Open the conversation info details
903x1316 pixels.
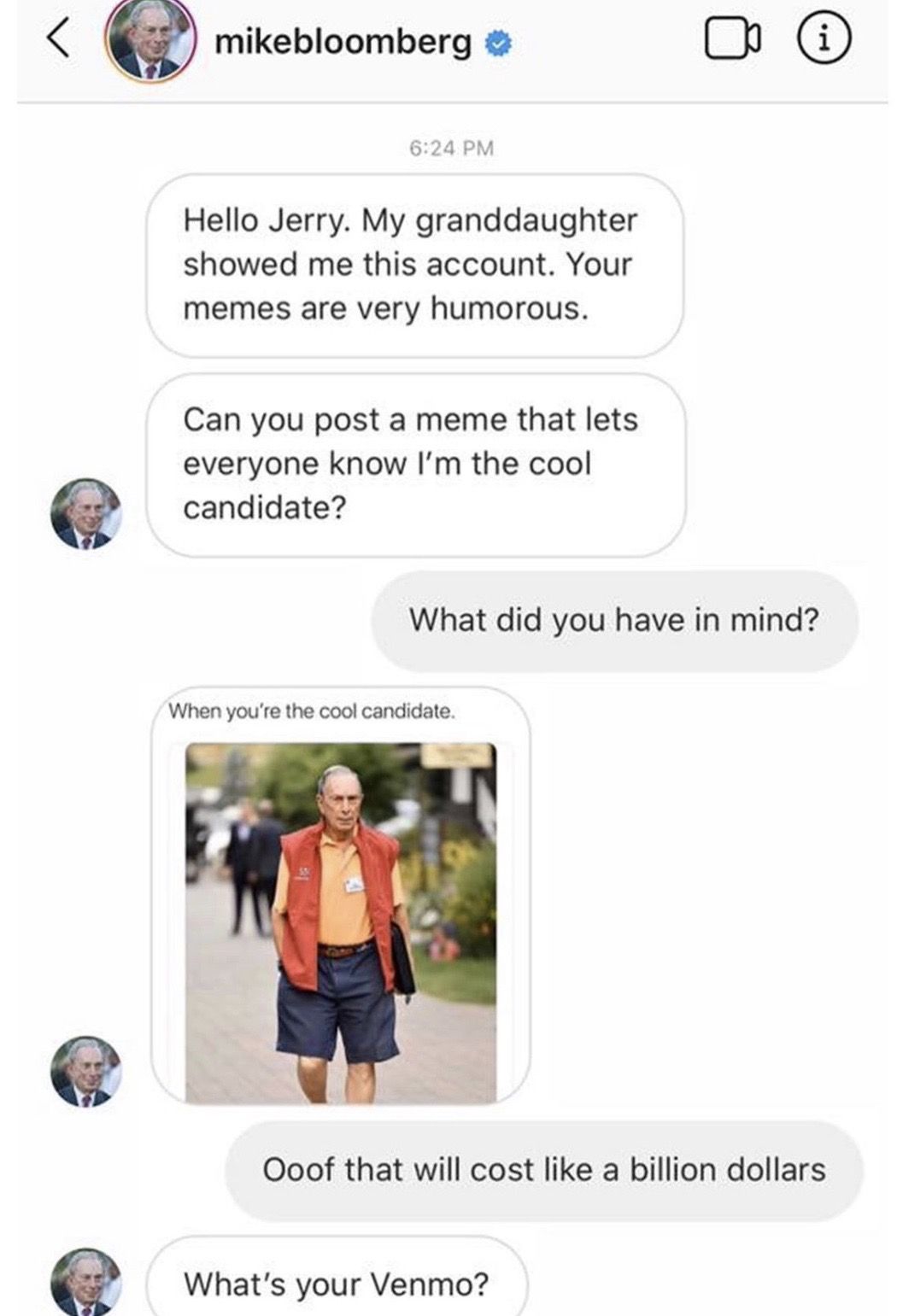point(823,41)
